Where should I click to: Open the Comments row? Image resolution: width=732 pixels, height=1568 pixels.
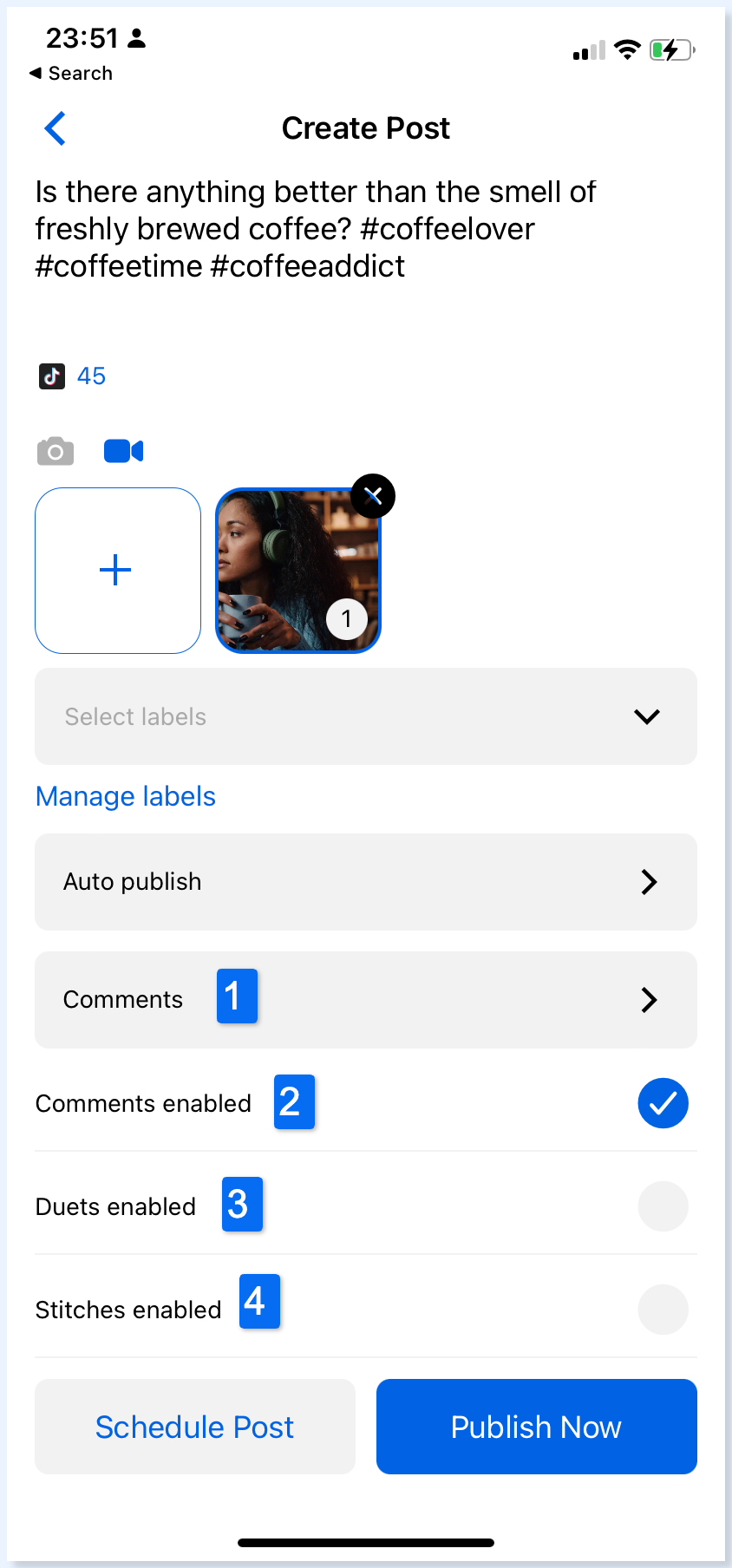366,1000
